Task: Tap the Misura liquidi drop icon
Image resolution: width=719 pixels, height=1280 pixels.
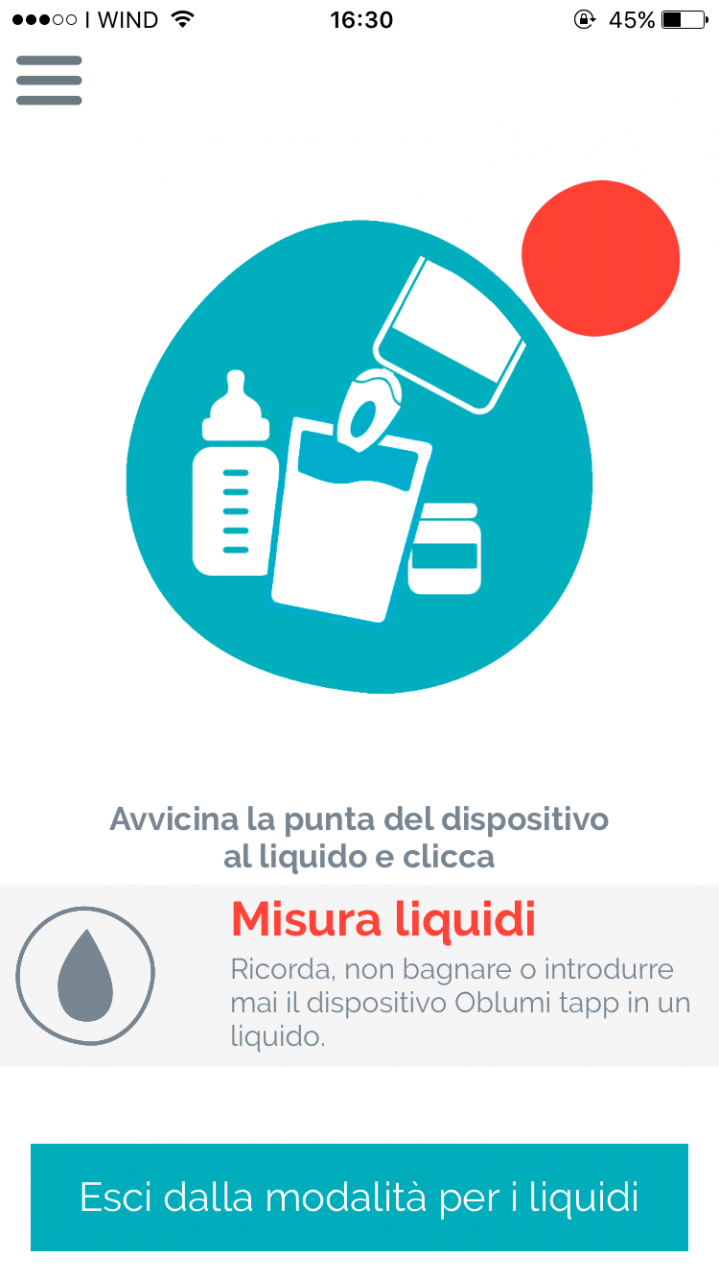Action: tap(85, 975)
